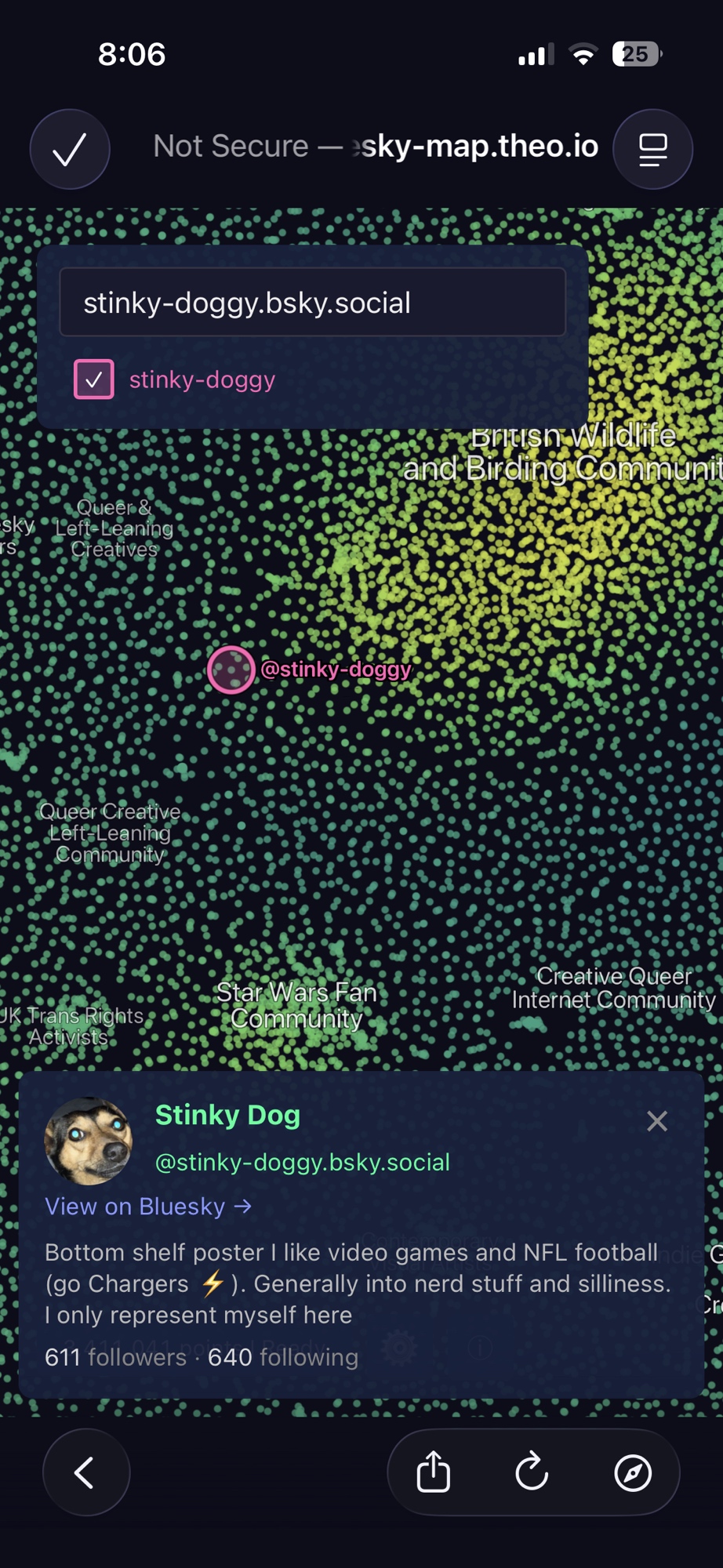
Task: Open View on Bluesky link
Action: (x=148, y=1206)
